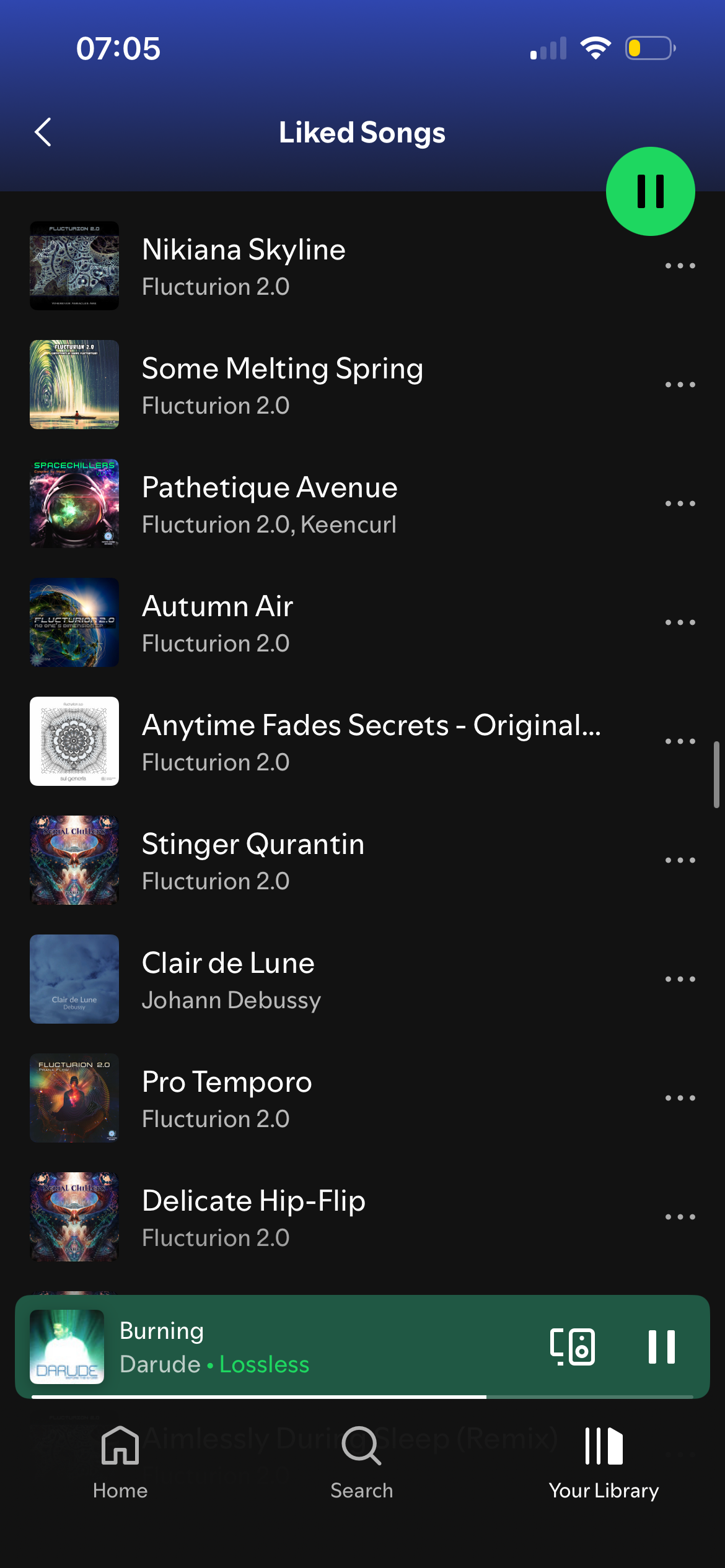
Task: Open more options for Pathetique Avenue
Action: click(680, 504)
